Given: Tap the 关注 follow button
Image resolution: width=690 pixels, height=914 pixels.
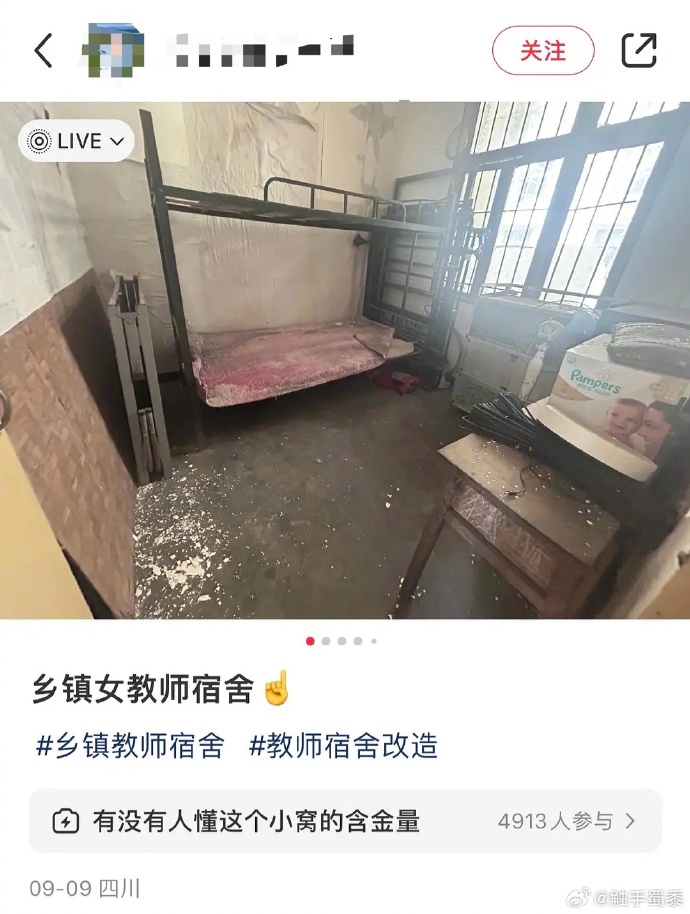Looking at the screenshot, I should pos(543,51).
